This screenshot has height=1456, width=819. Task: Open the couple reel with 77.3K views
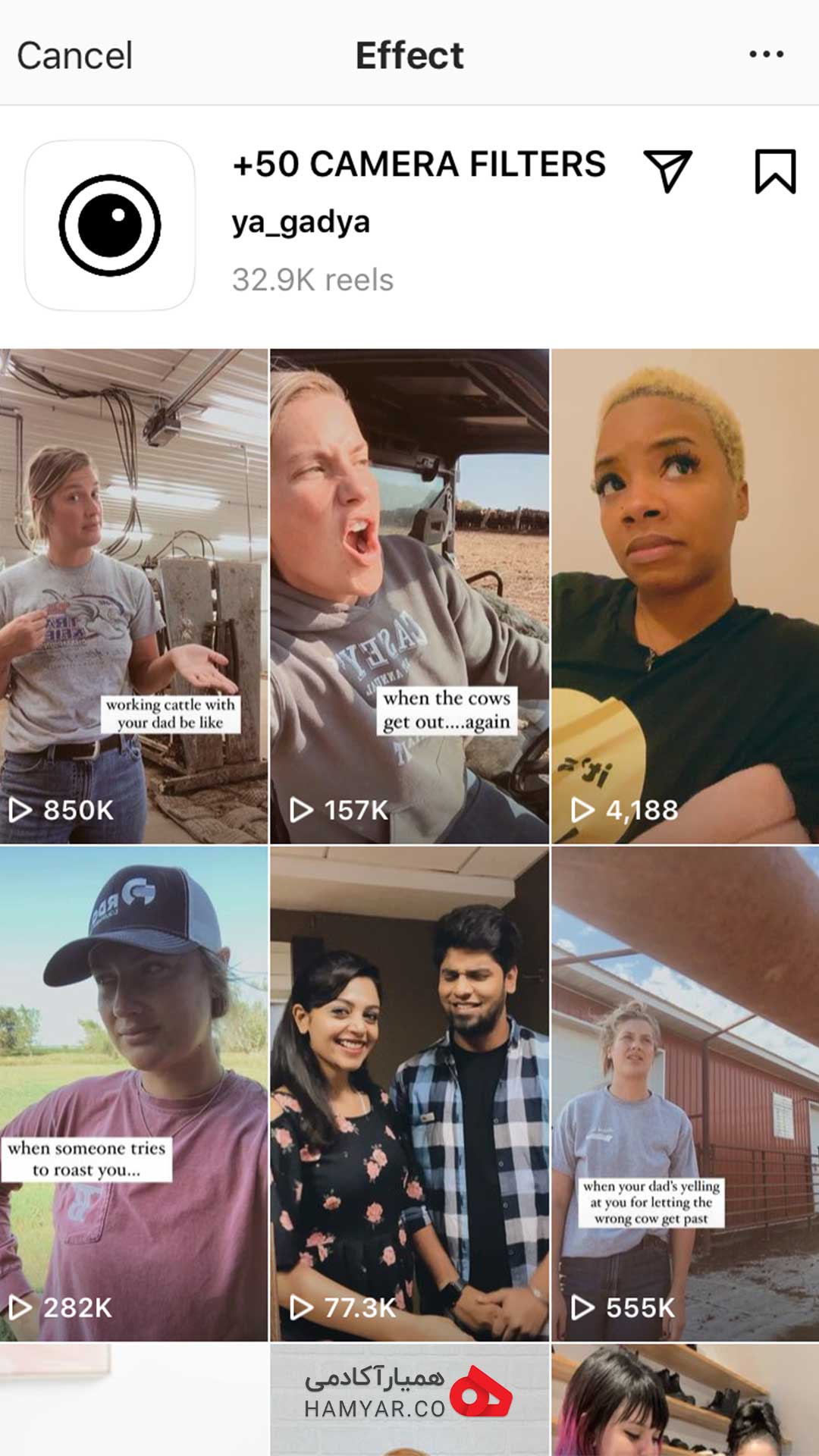pos(409,1094)
